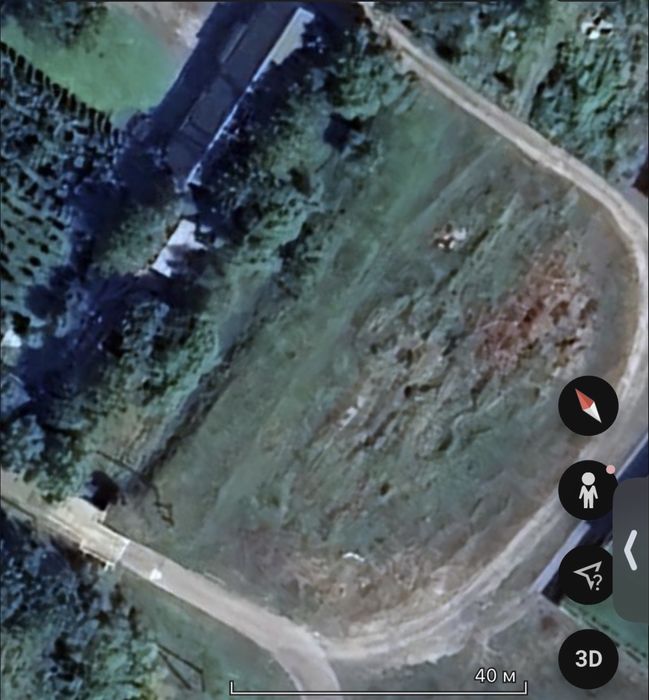Tap the location arrow button
The image size is (649, 700).
tap(588, 574)
